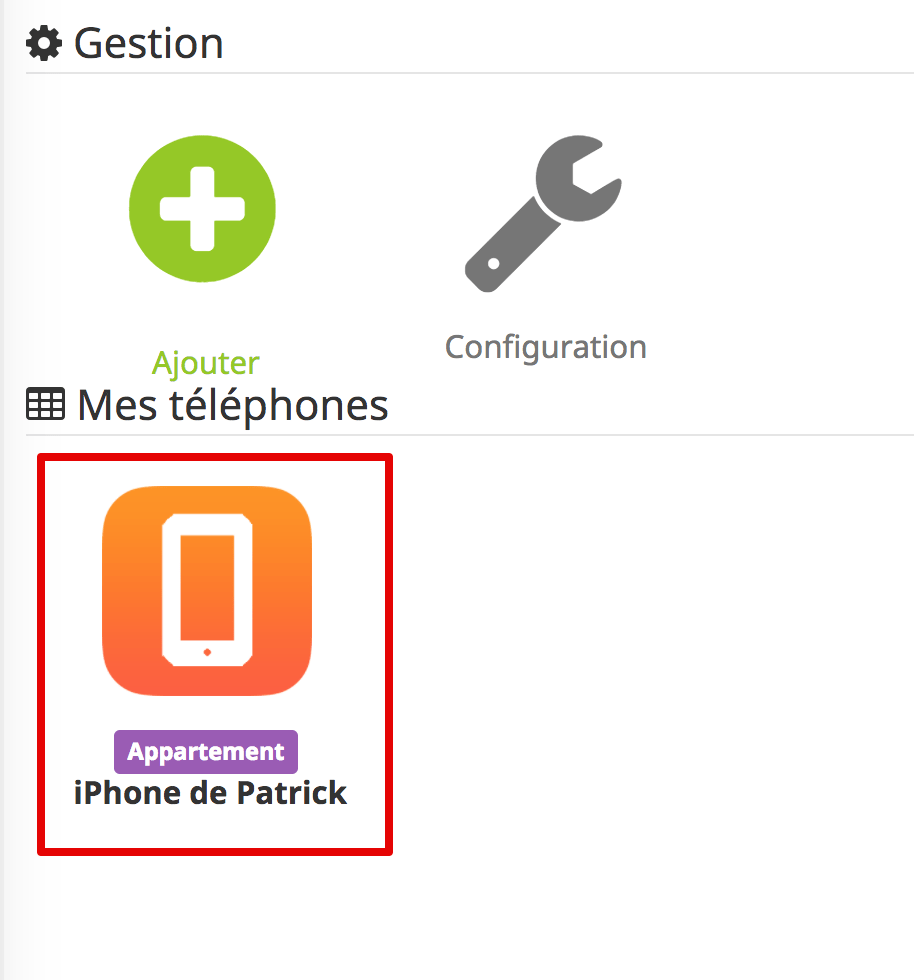This screenshot has height=980, width=914.
Task: Open the Configuration wrench
Action: click(x=544, y=214)
